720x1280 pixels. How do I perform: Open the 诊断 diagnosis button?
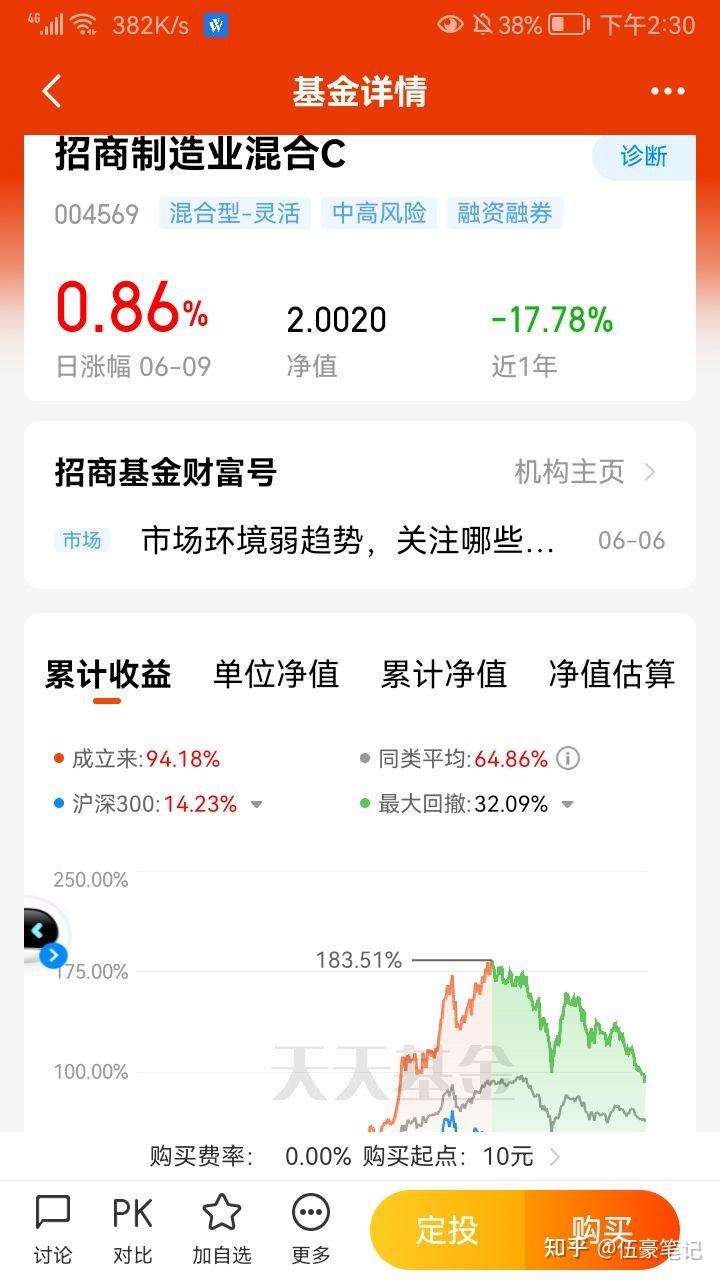click(x=642, y=158)
